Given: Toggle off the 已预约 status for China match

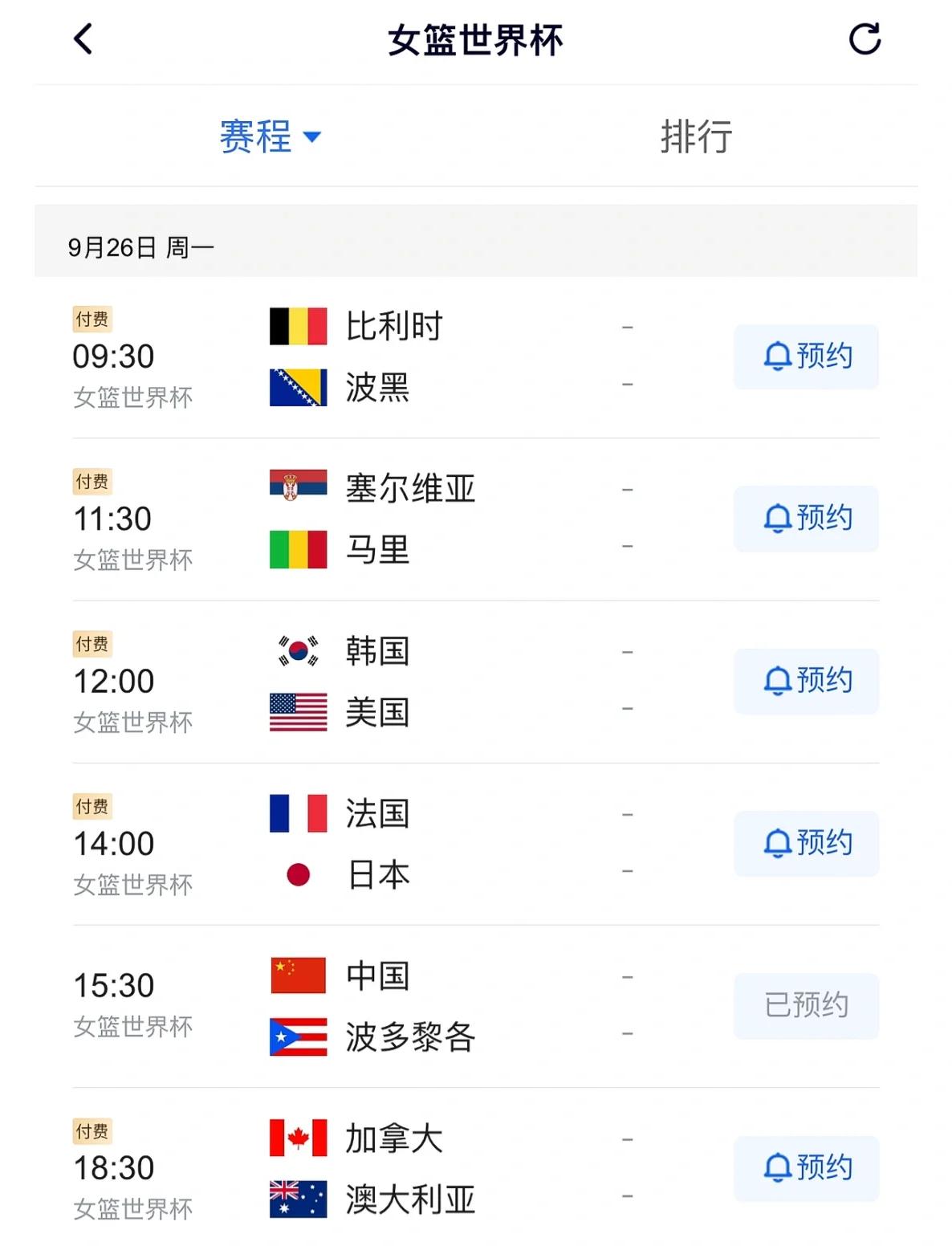Looking at the screenshot, I should (x=806, y=1006).
